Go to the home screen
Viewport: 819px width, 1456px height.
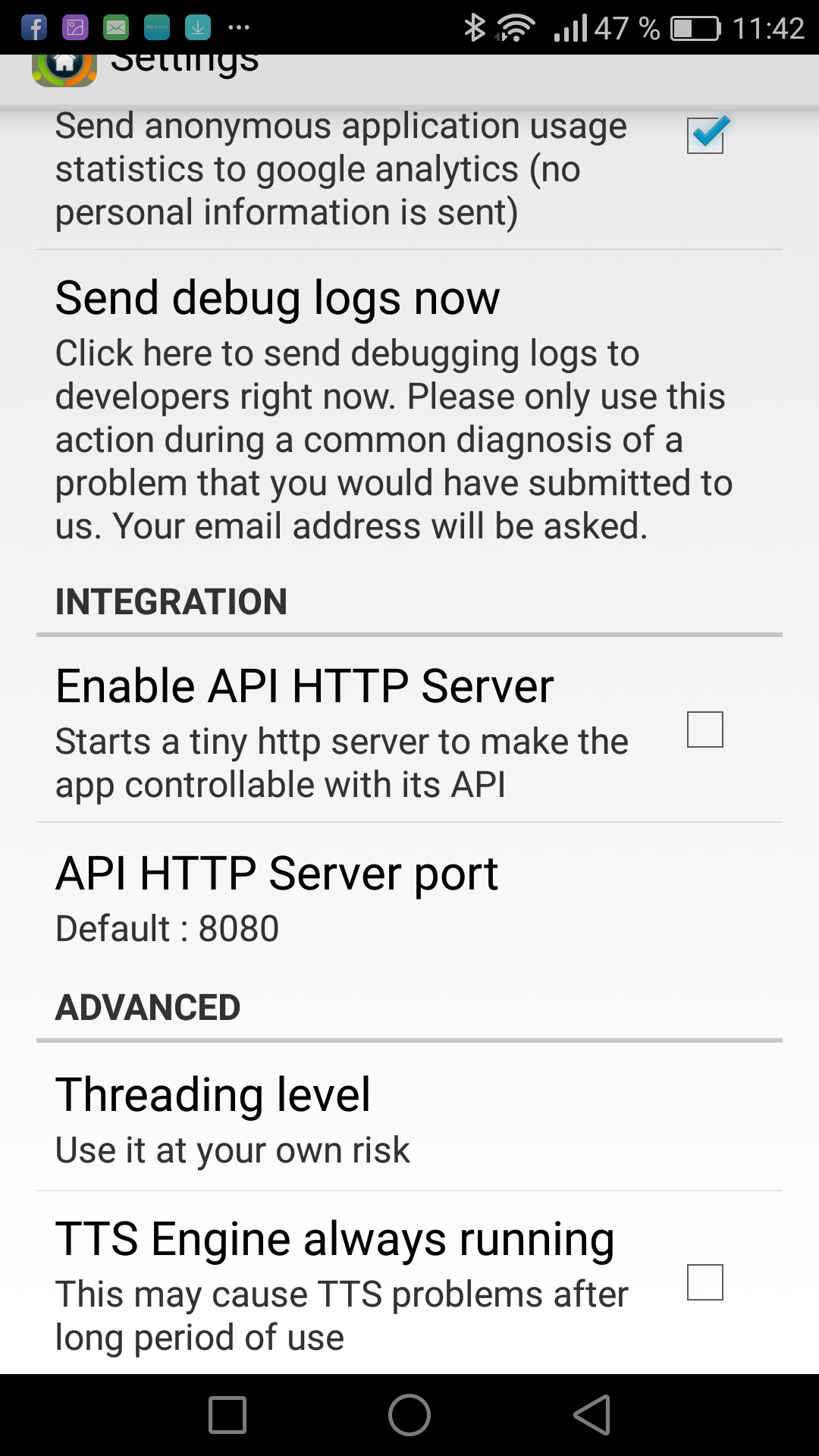tap(409, 1415)
